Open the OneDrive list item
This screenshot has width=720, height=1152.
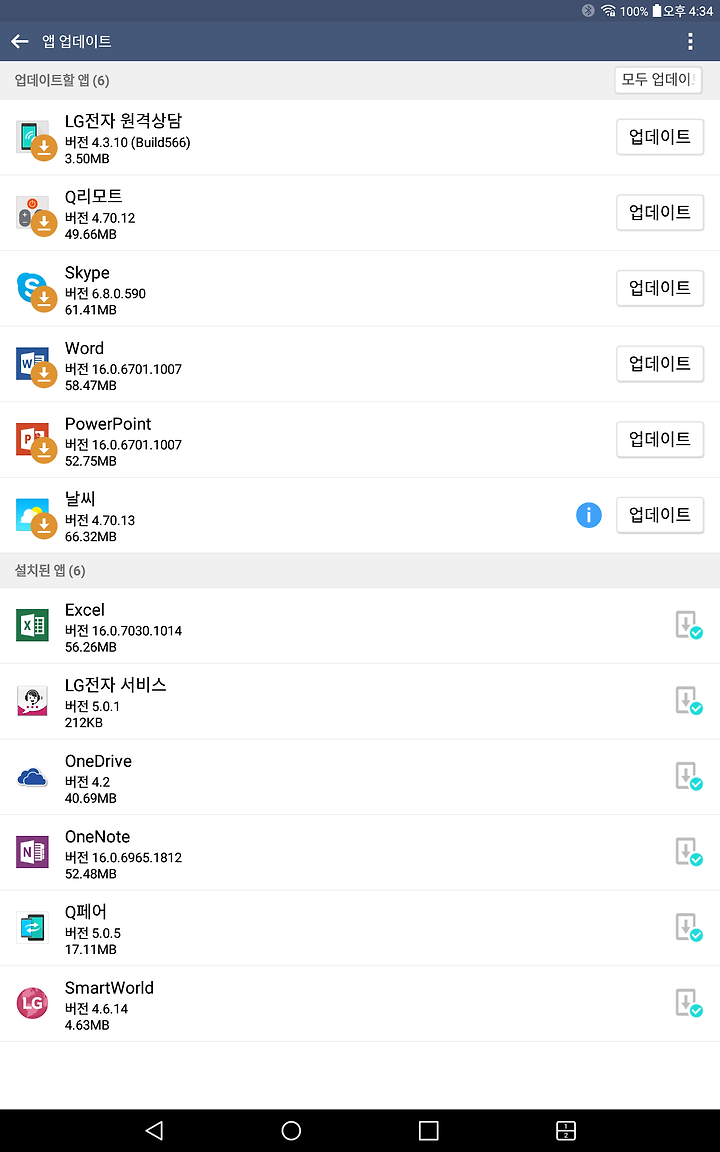click(x=360, y=777)
